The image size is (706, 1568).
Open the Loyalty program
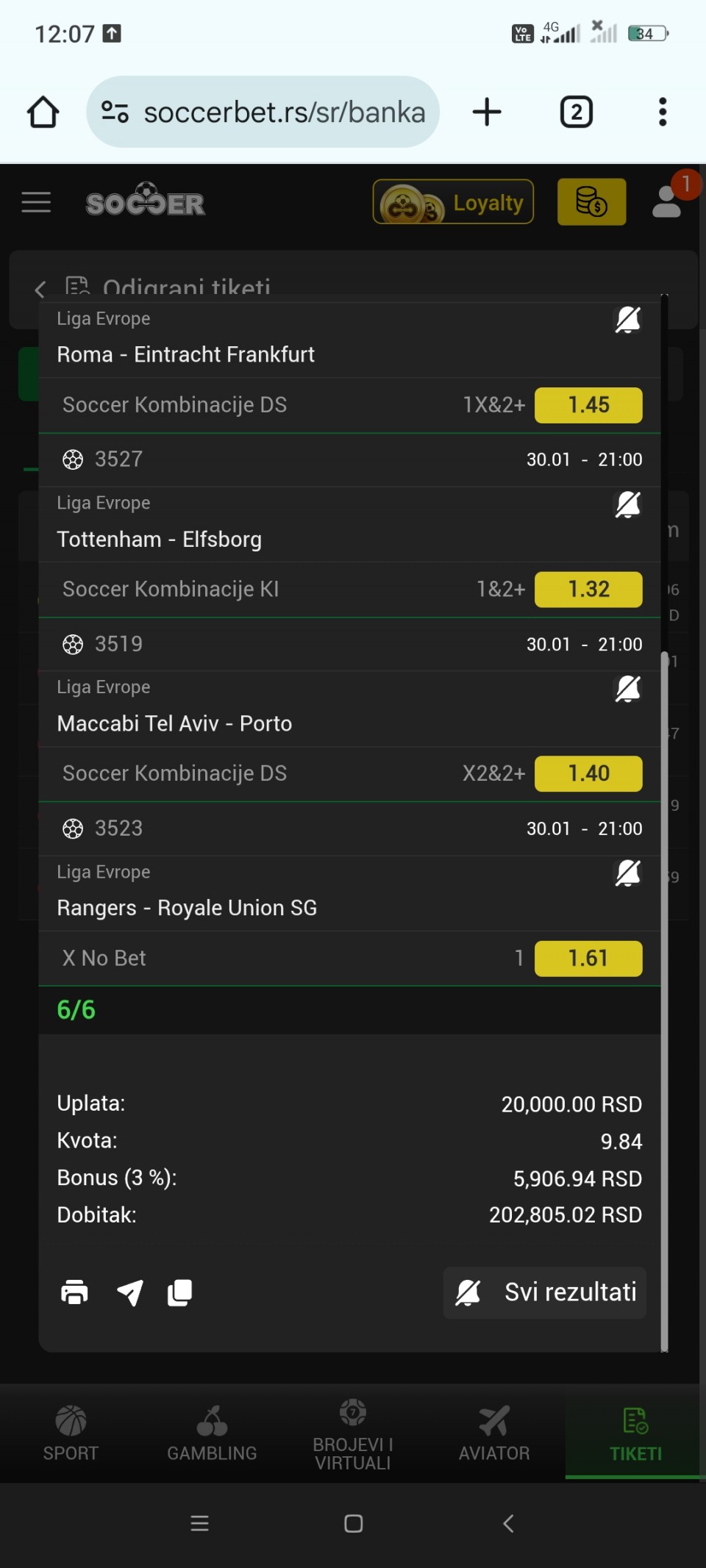point(453,202)
